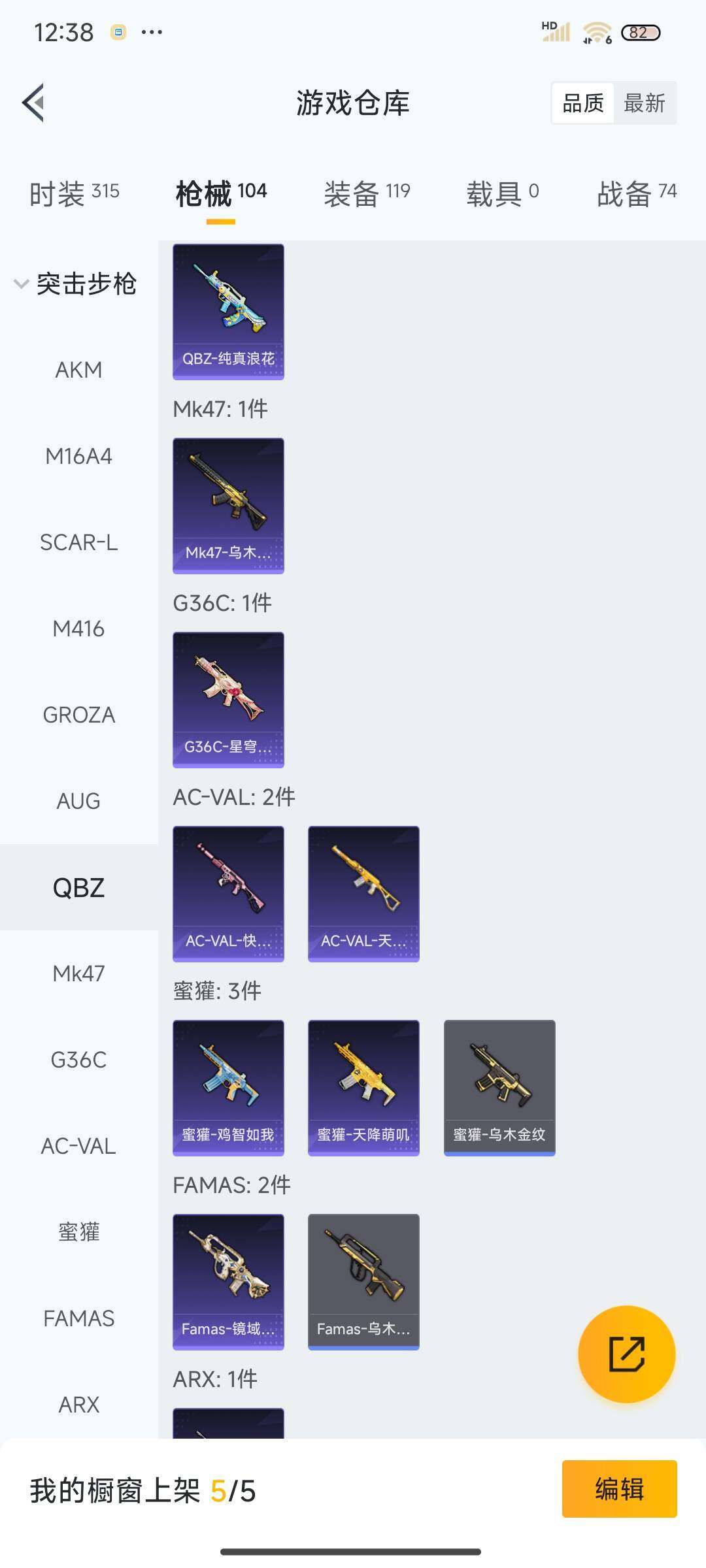Switch to the 时装 tab
Image resolution: width=706 pixels, height=1568 pixels.
tap(74, 193)
